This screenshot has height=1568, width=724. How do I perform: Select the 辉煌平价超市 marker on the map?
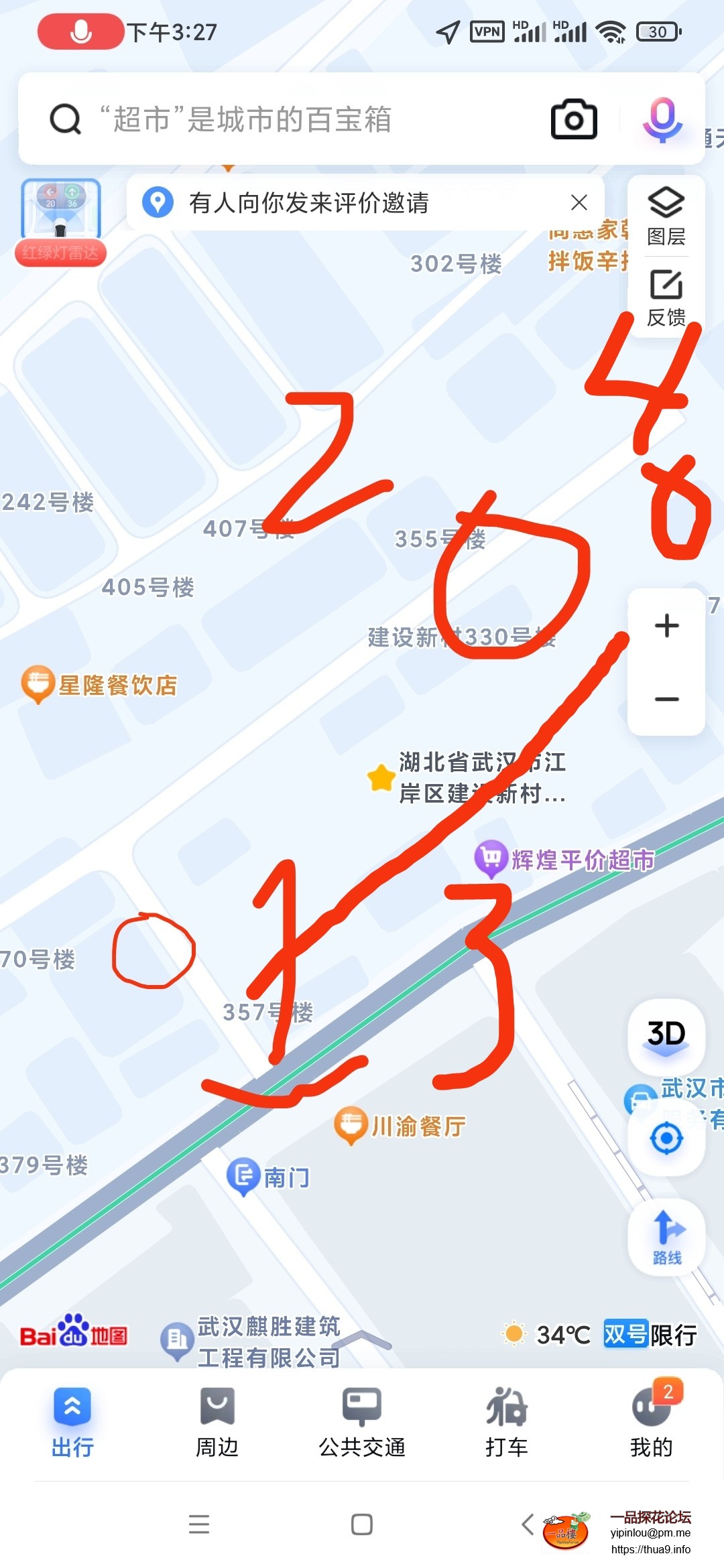coord(491,858)
